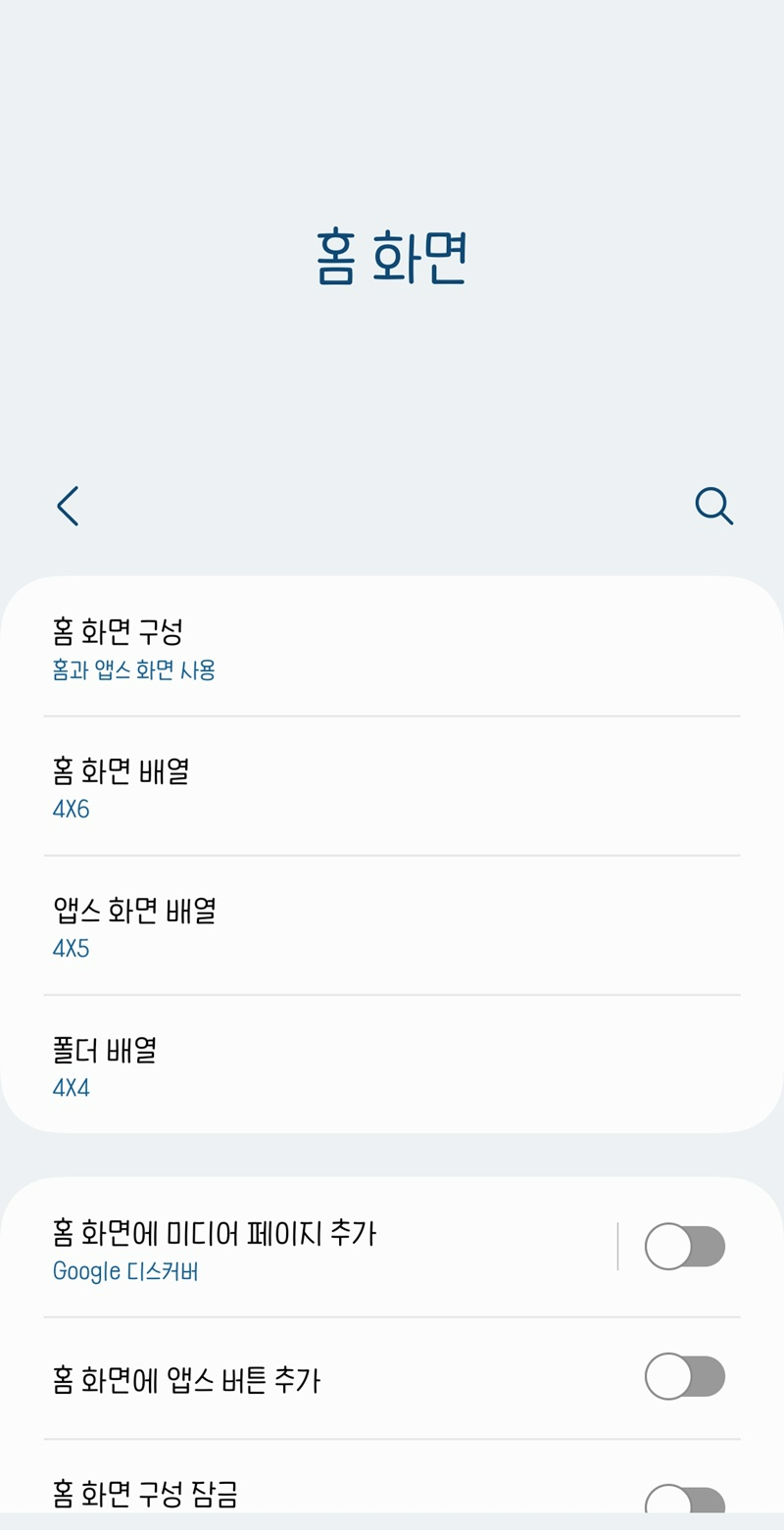Open search with the magnifier icon
This screenshot has height=1530, width=784.
pos(713,506)
